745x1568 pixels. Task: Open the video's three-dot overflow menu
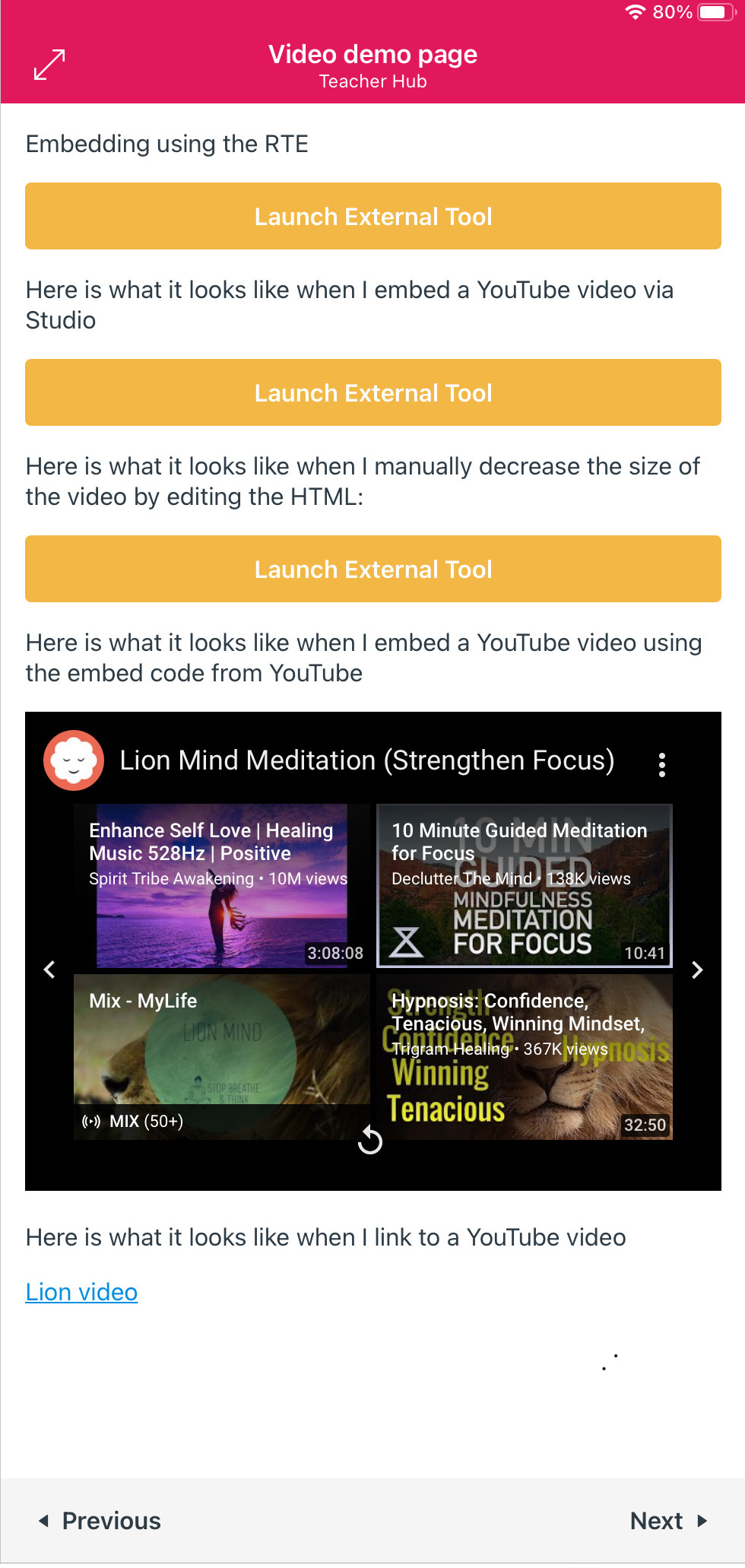click(662, 764)
